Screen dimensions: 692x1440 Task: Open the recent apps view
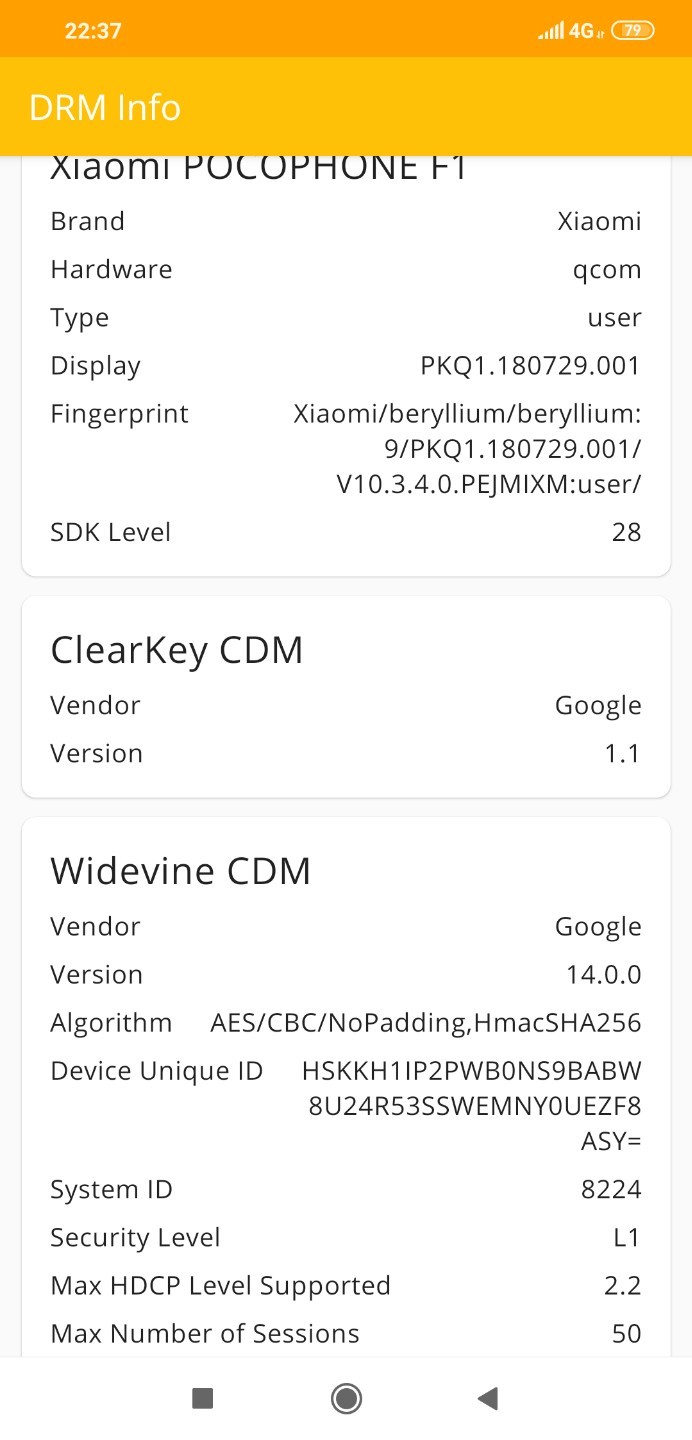[203, 1398]
